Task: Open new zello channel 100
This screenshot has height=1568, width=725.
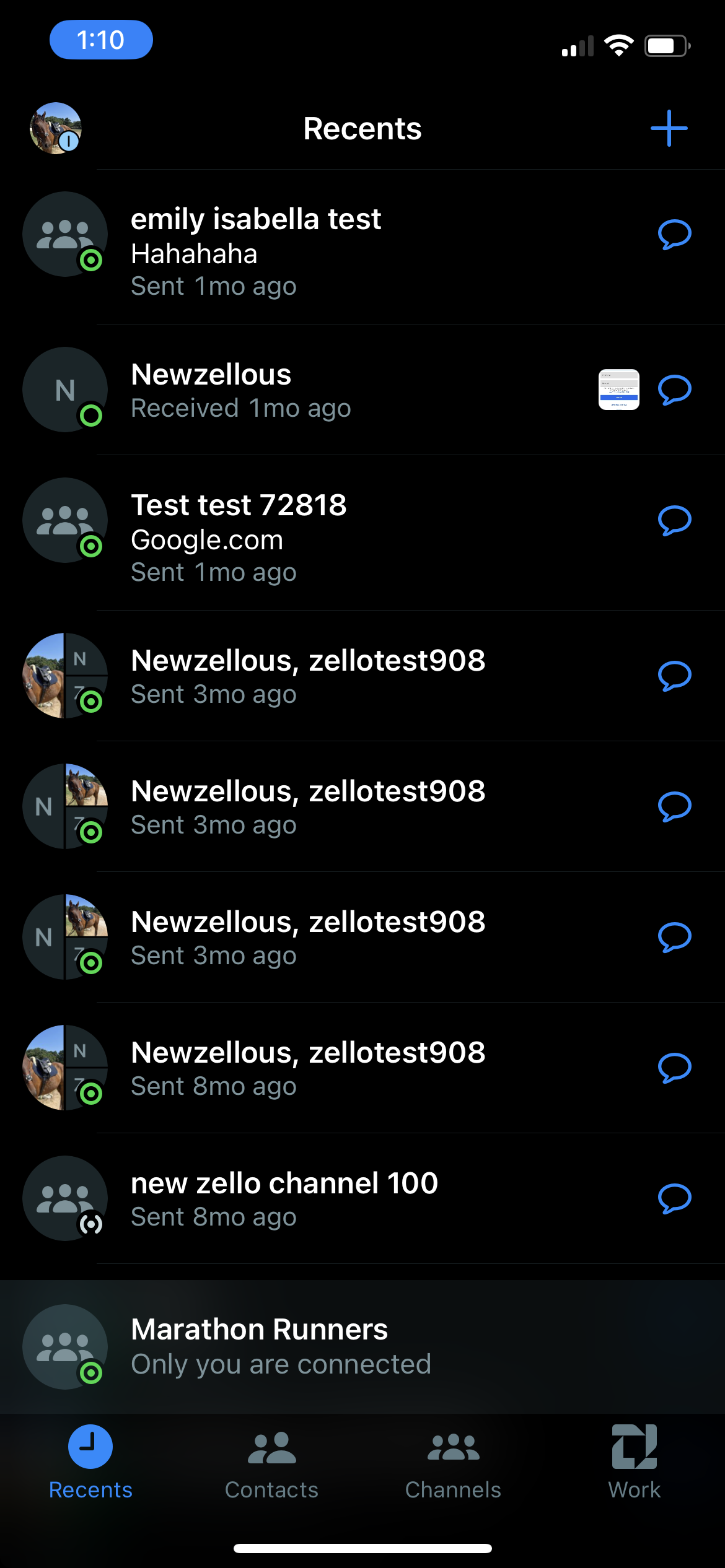Action: tap(310, 1198)
